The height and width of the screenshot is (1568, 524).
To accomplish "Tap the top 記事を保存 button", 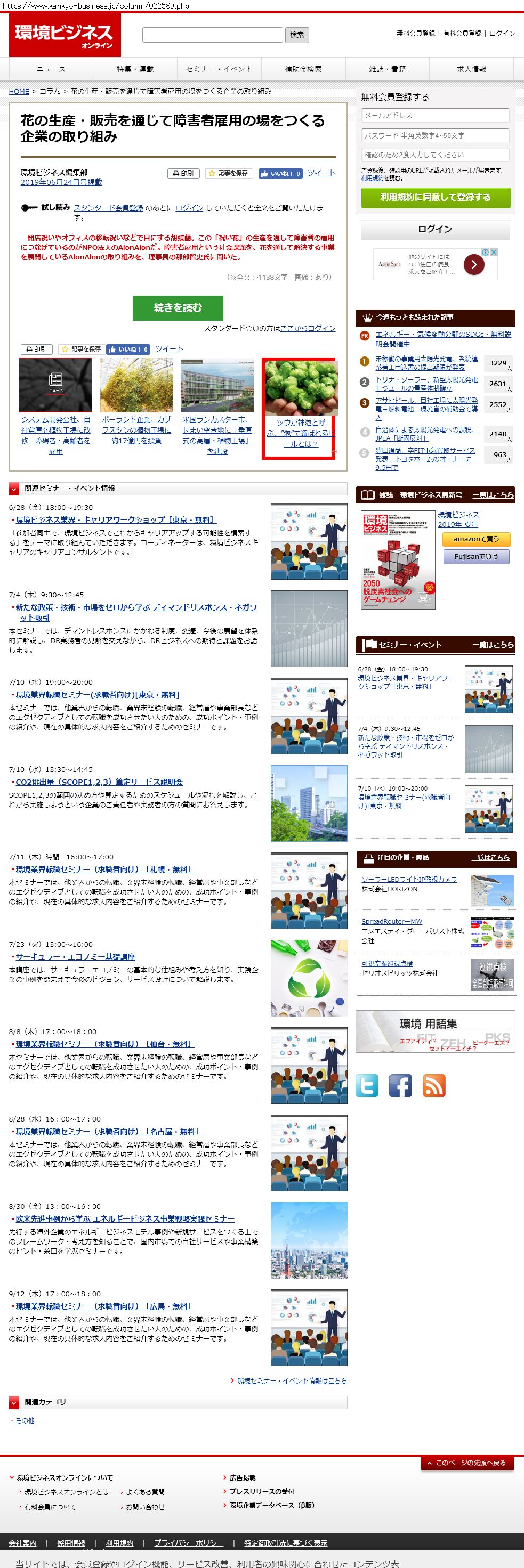I will pyautogui.click(x=228, y=174).
